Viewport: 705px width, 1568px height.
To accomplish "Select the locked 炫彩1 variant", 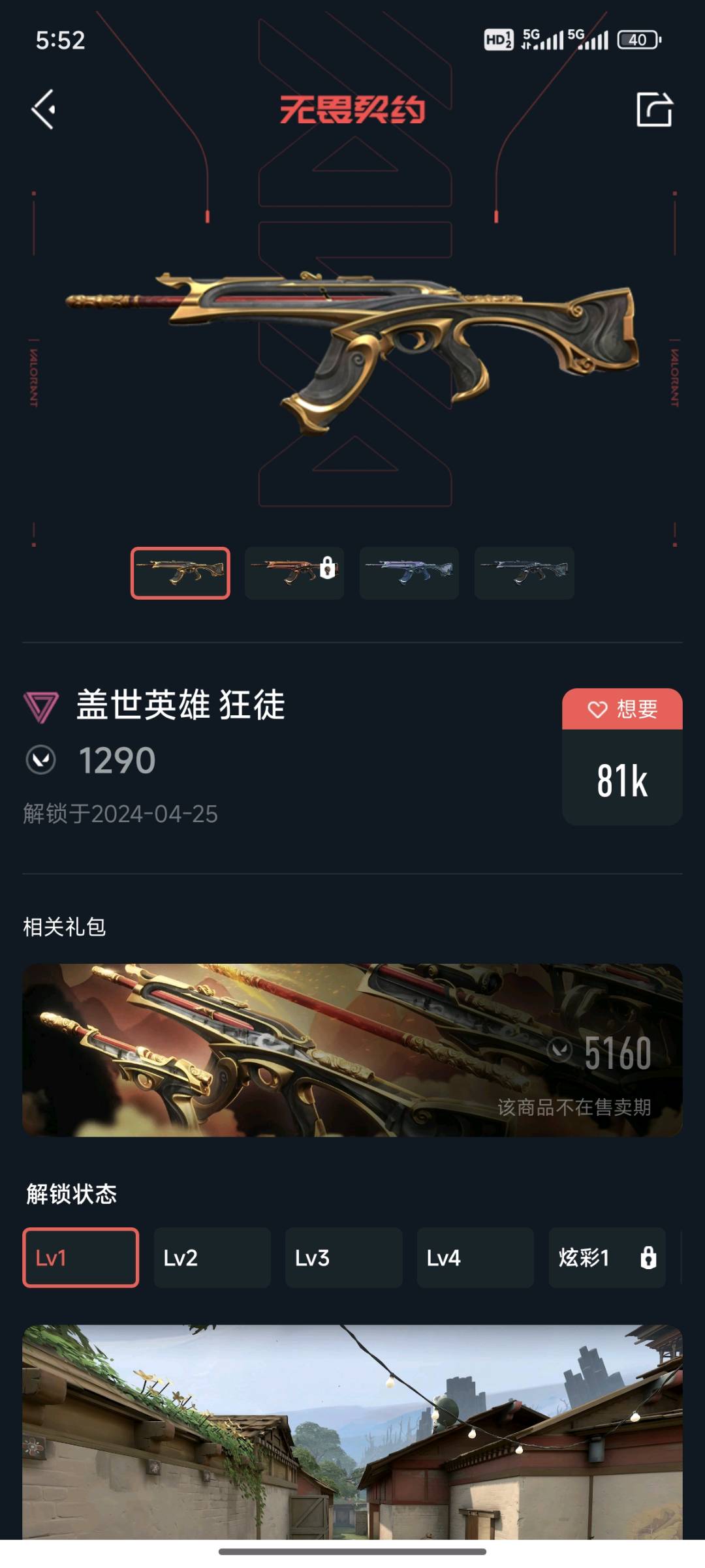I will click(x=606, y=1257).
